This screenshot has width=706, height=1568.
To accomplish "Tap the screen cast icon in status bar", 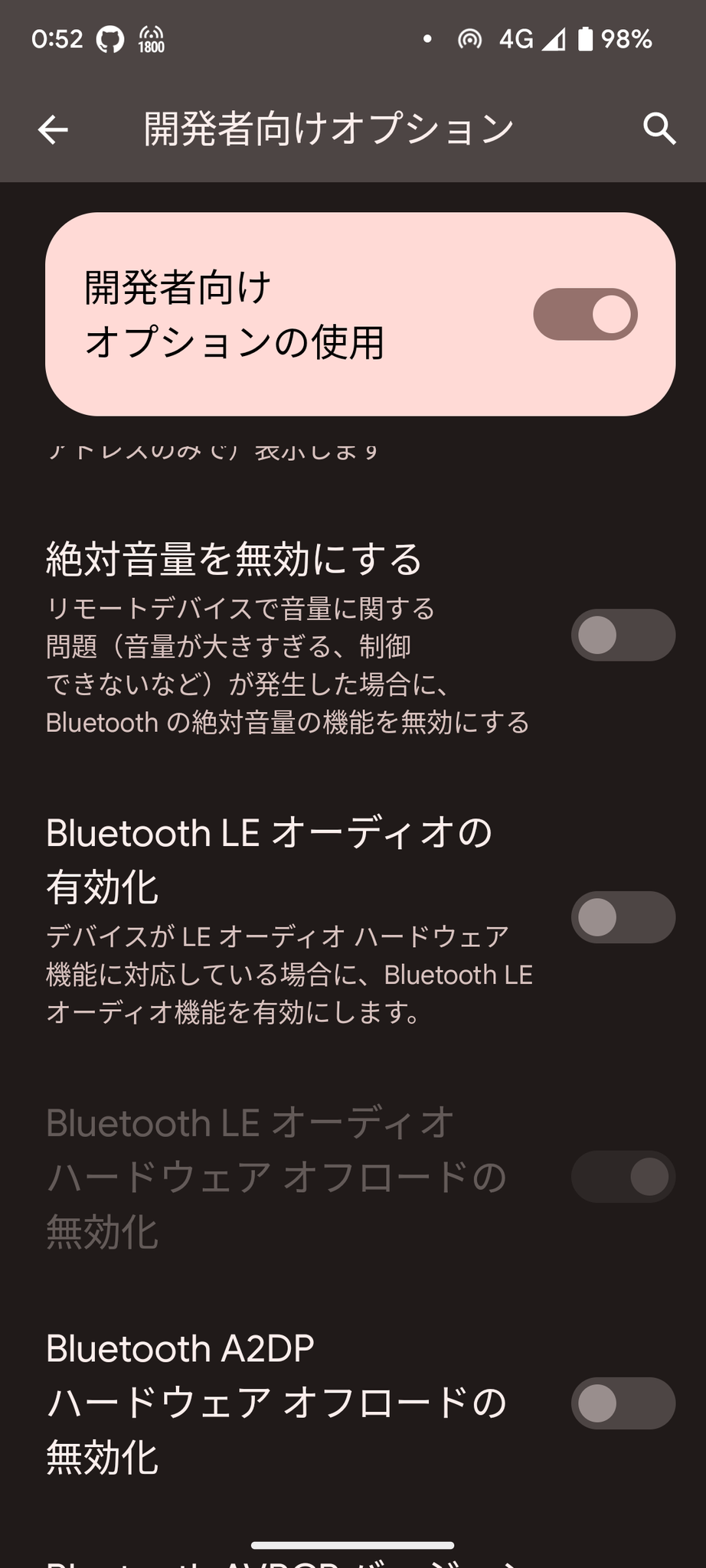I will [468, 38].
